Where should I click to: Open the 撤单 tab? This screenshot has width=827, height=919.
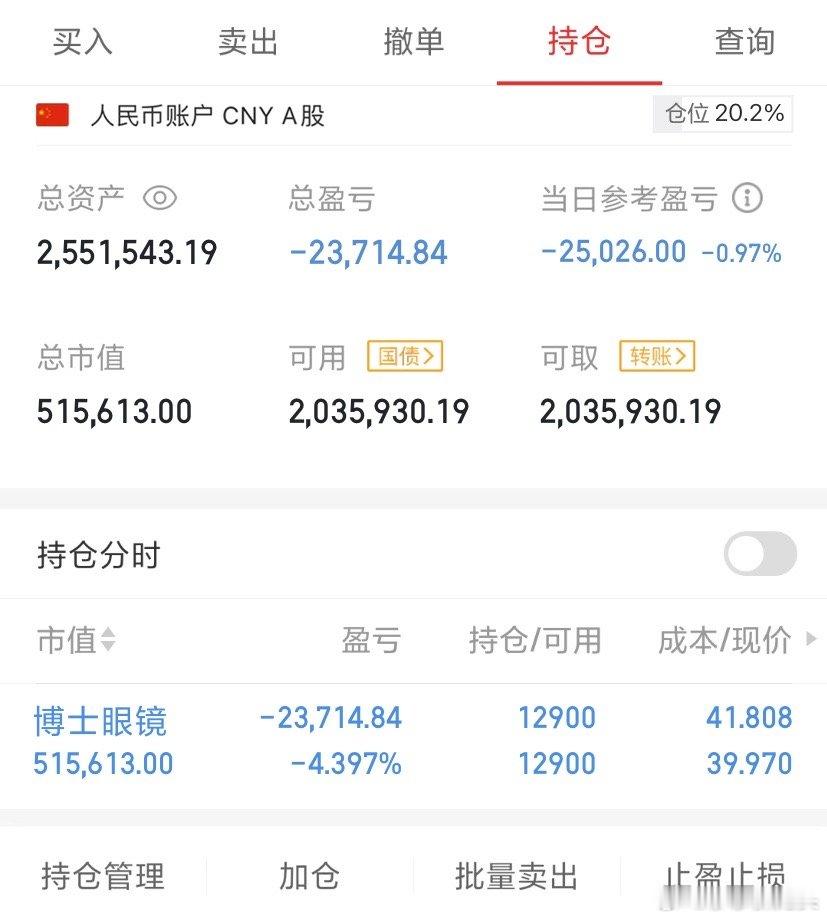click(x=413, y=42)
